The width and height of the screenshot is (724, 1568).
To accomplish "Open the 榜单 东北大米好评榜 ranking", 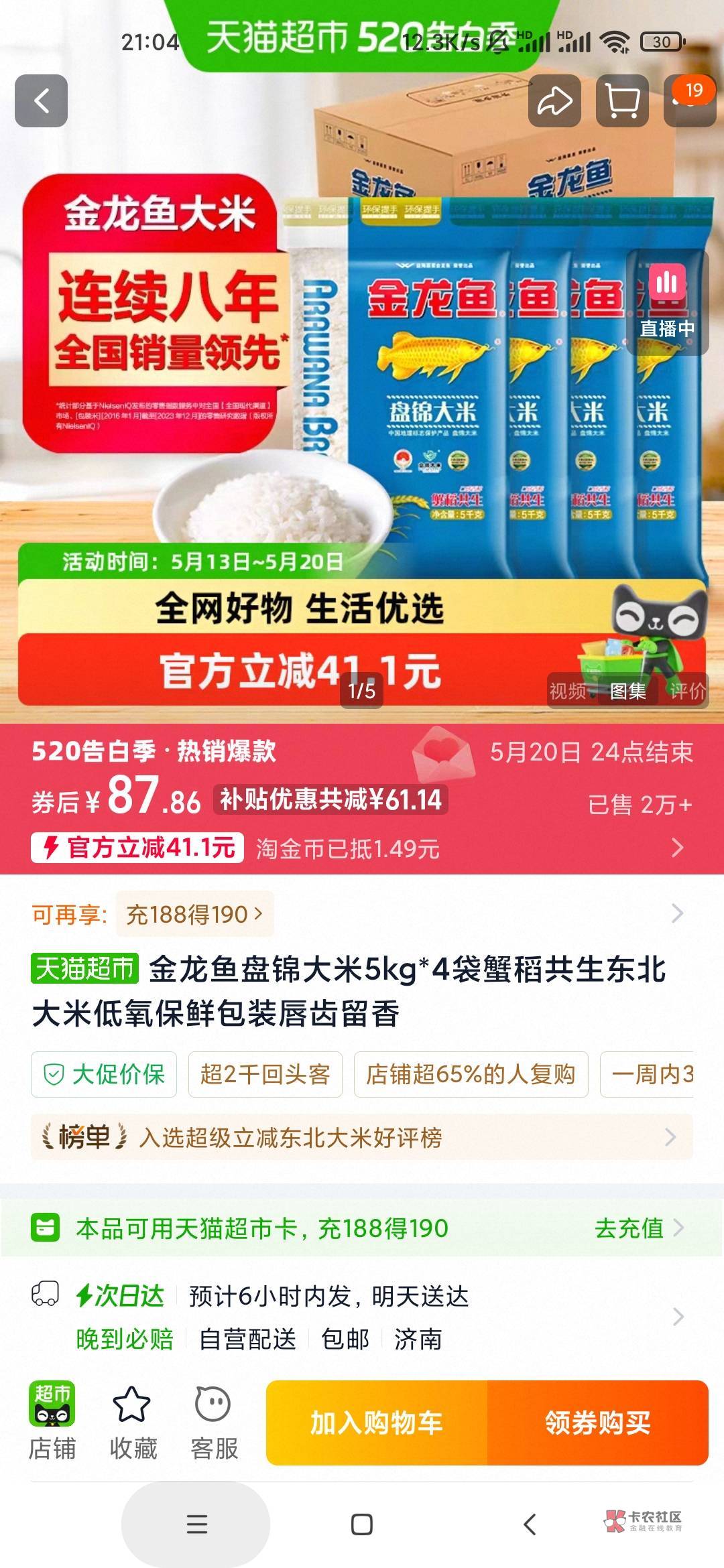I will click(x=361, y=1137).
